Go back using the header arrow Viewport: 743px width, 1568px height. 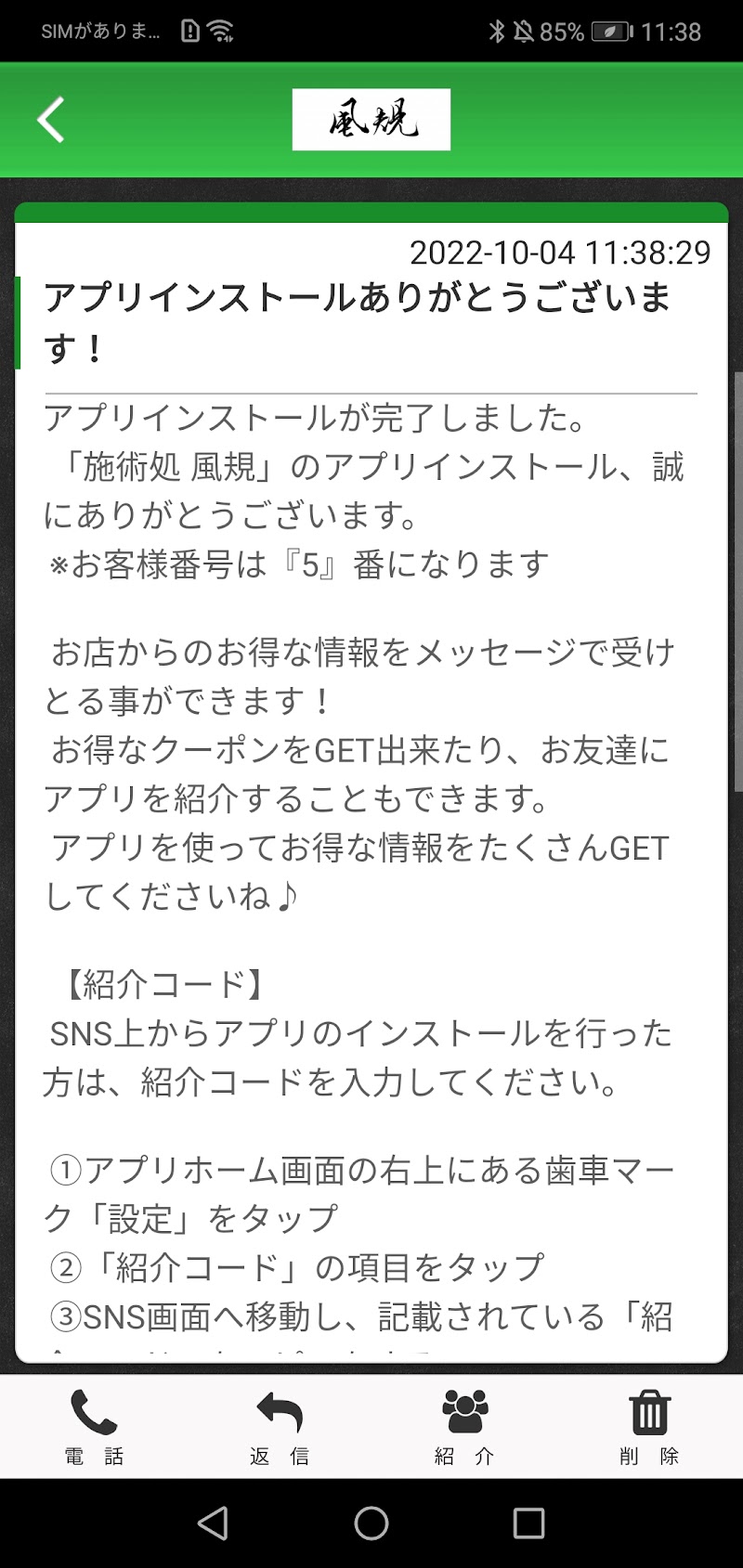coord(51,120)
